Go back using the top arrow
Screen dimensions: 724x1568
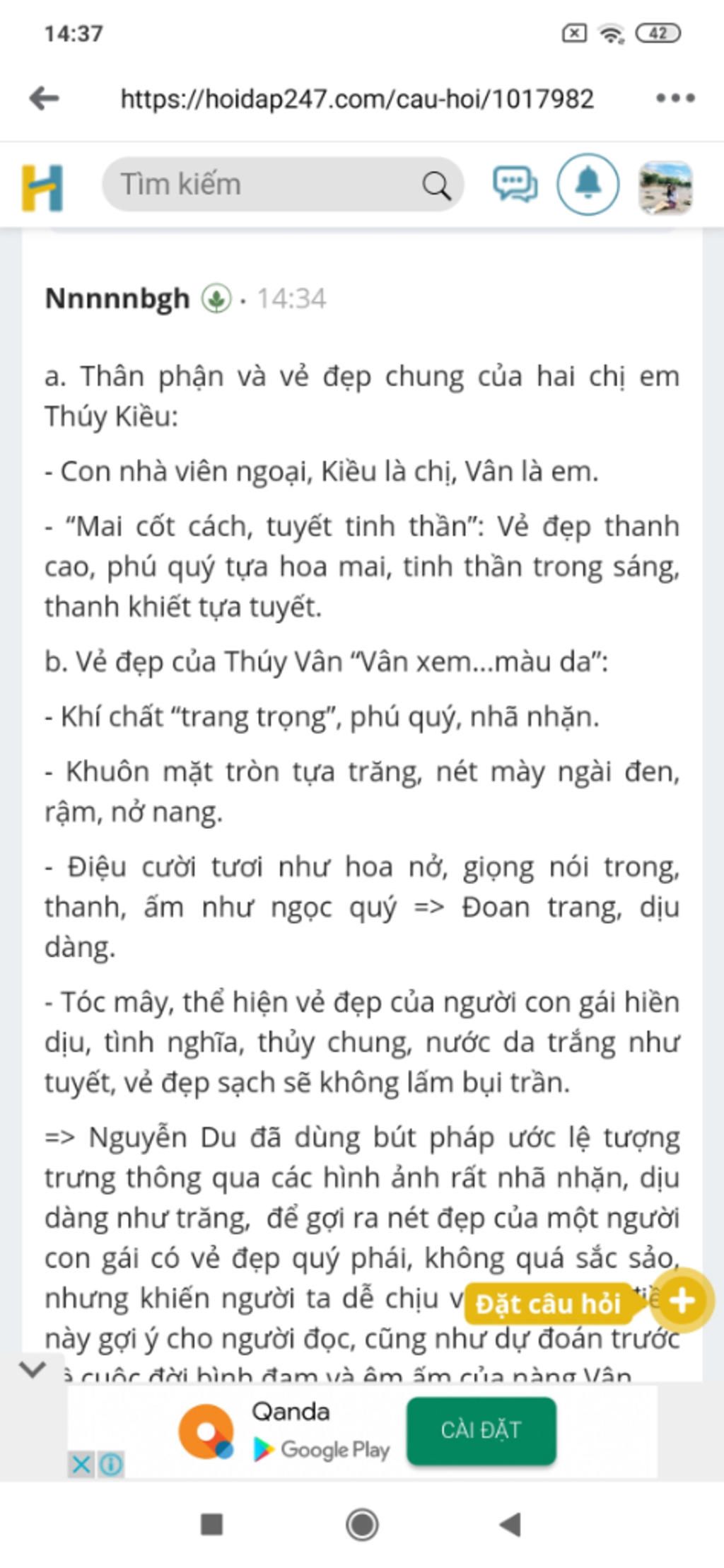[44, 98]
